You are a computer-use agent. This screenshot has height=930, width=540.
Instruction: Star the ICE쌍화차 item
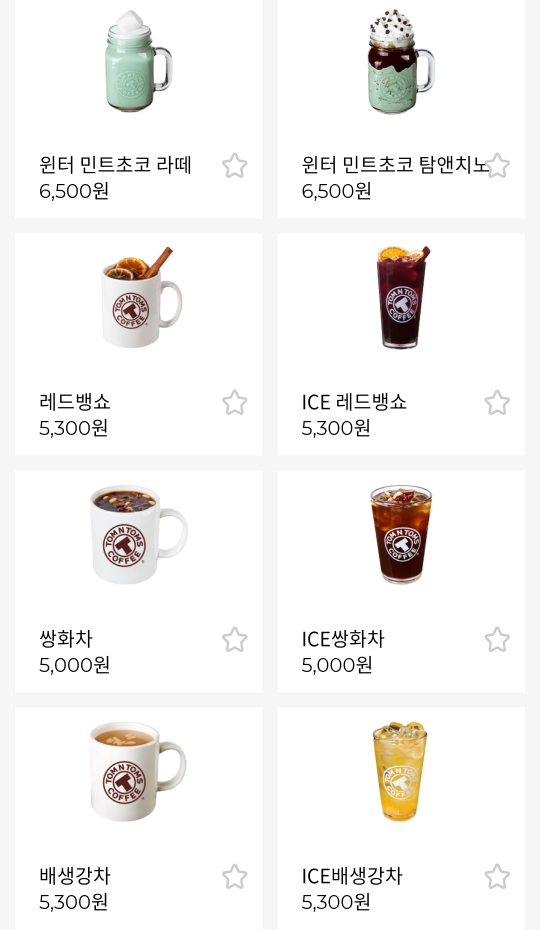[x=497, y=639]
